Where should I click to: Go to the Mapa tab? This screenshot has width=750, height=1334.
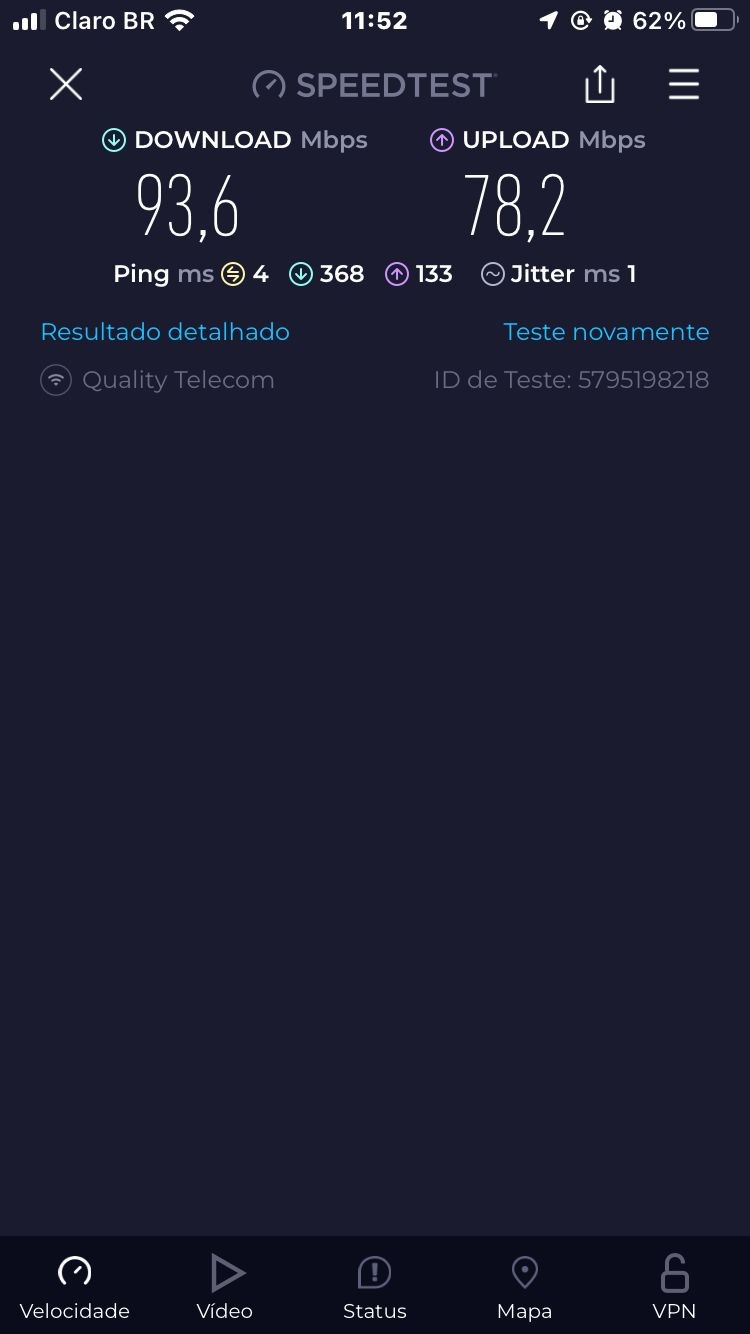coord(525,1288)
